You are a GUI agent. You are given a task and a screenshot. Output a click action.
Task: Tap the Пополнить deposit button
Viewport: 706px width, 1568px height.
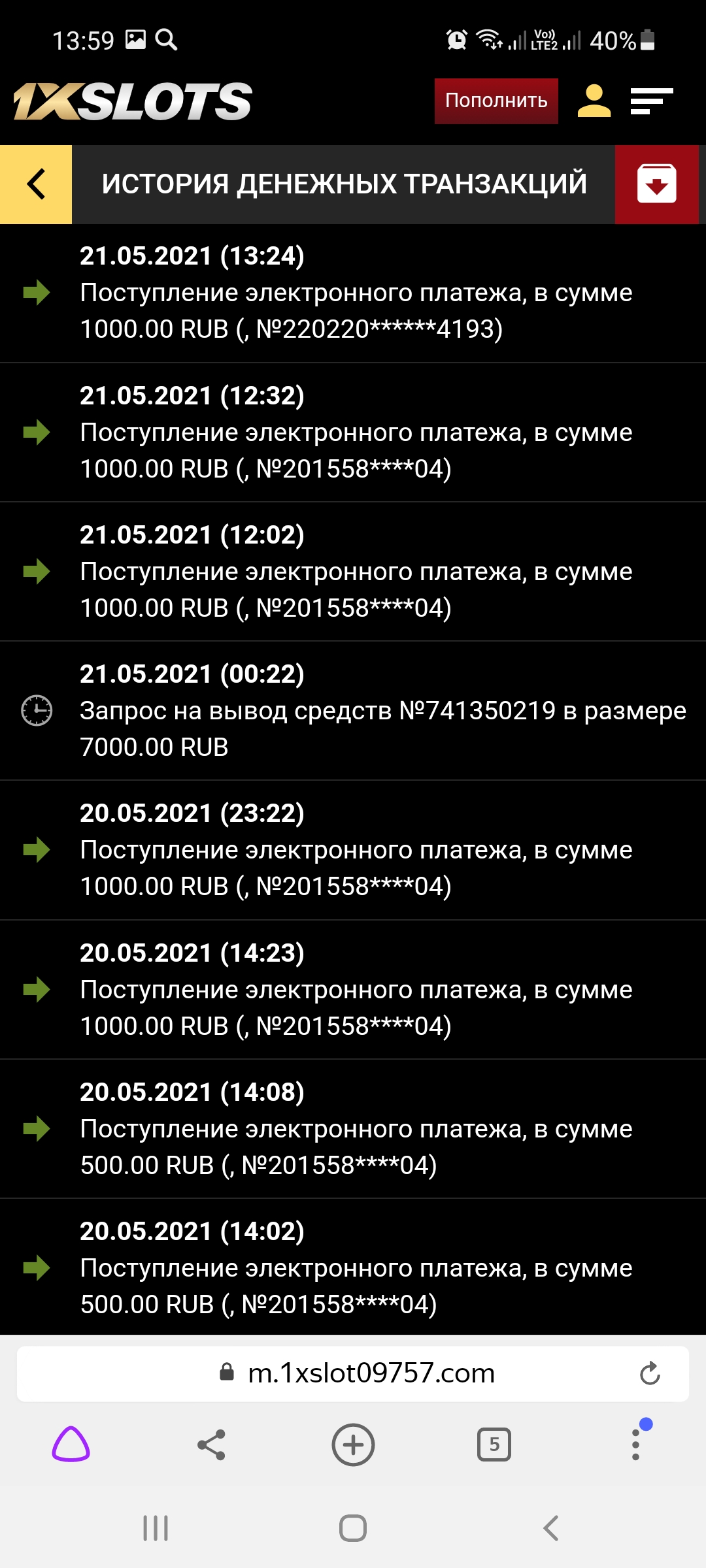(496, 101)
